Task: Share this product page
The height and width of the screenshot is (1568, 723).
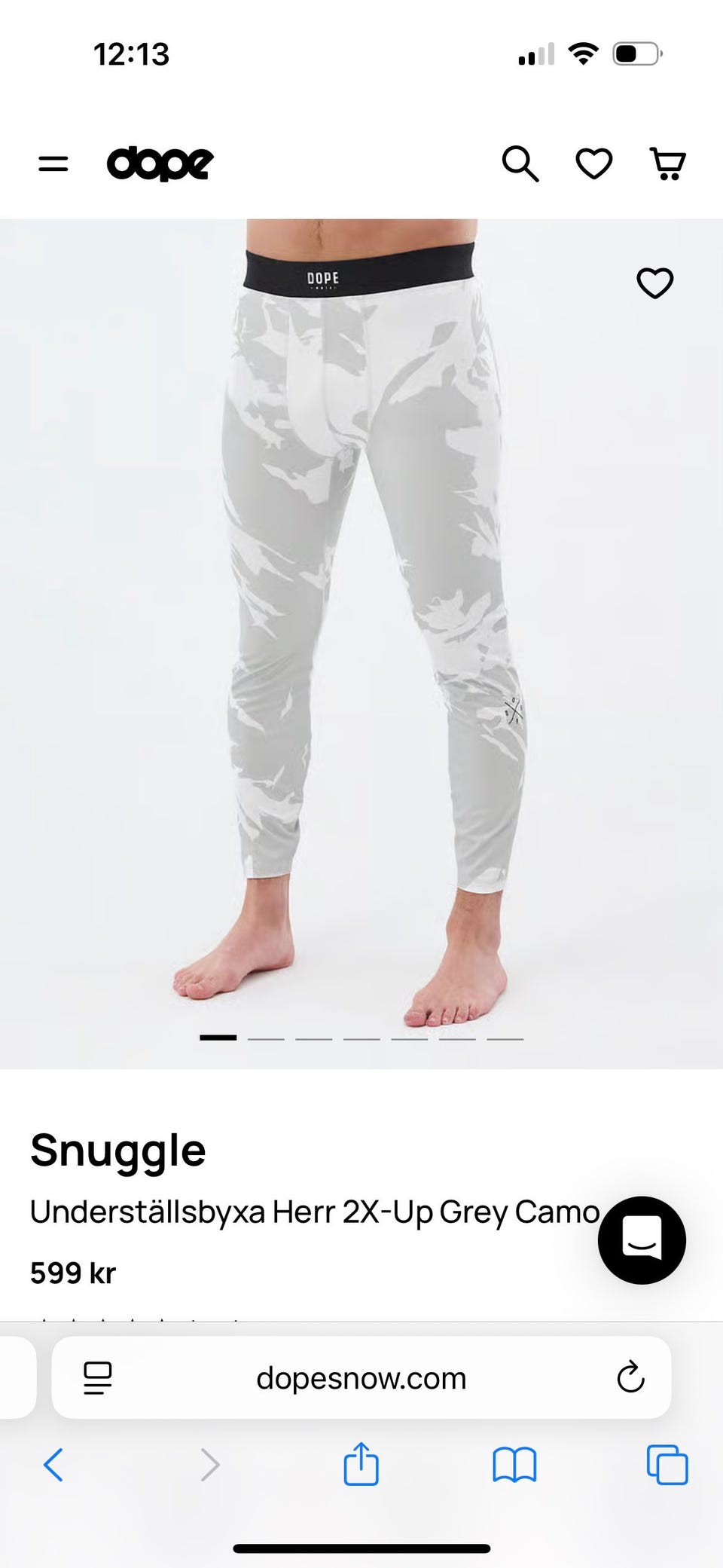Action: point(361,1464)
